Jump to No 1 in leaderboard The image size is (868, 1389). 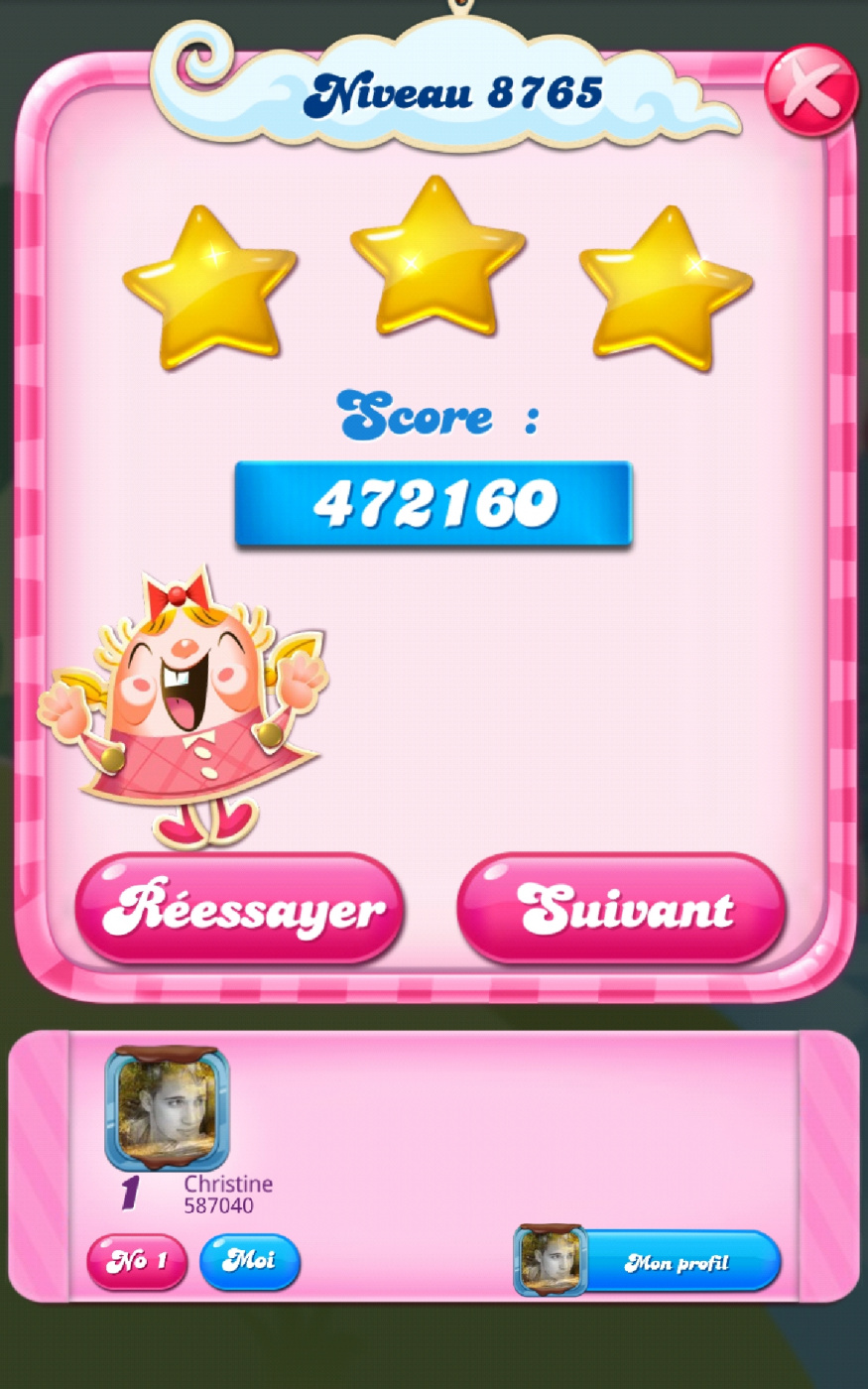pyautogui.click(x=137, y=1261)
